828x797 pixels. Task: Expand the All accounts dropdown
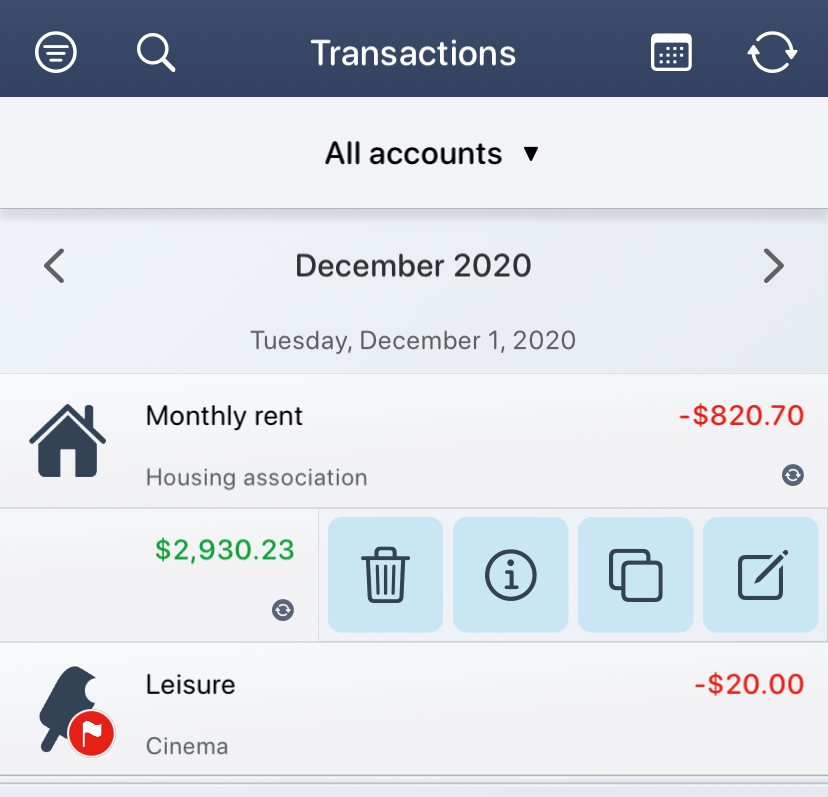tap(431, 154)
